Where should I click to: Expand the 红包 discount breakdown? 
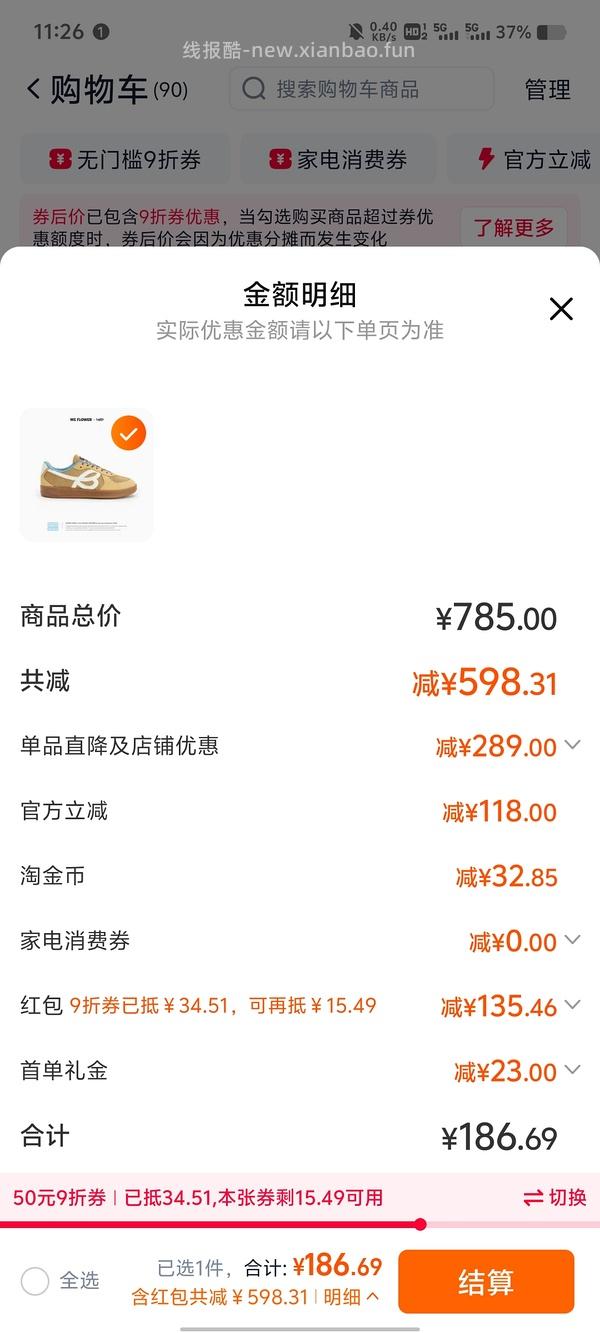click(572, 1005)
